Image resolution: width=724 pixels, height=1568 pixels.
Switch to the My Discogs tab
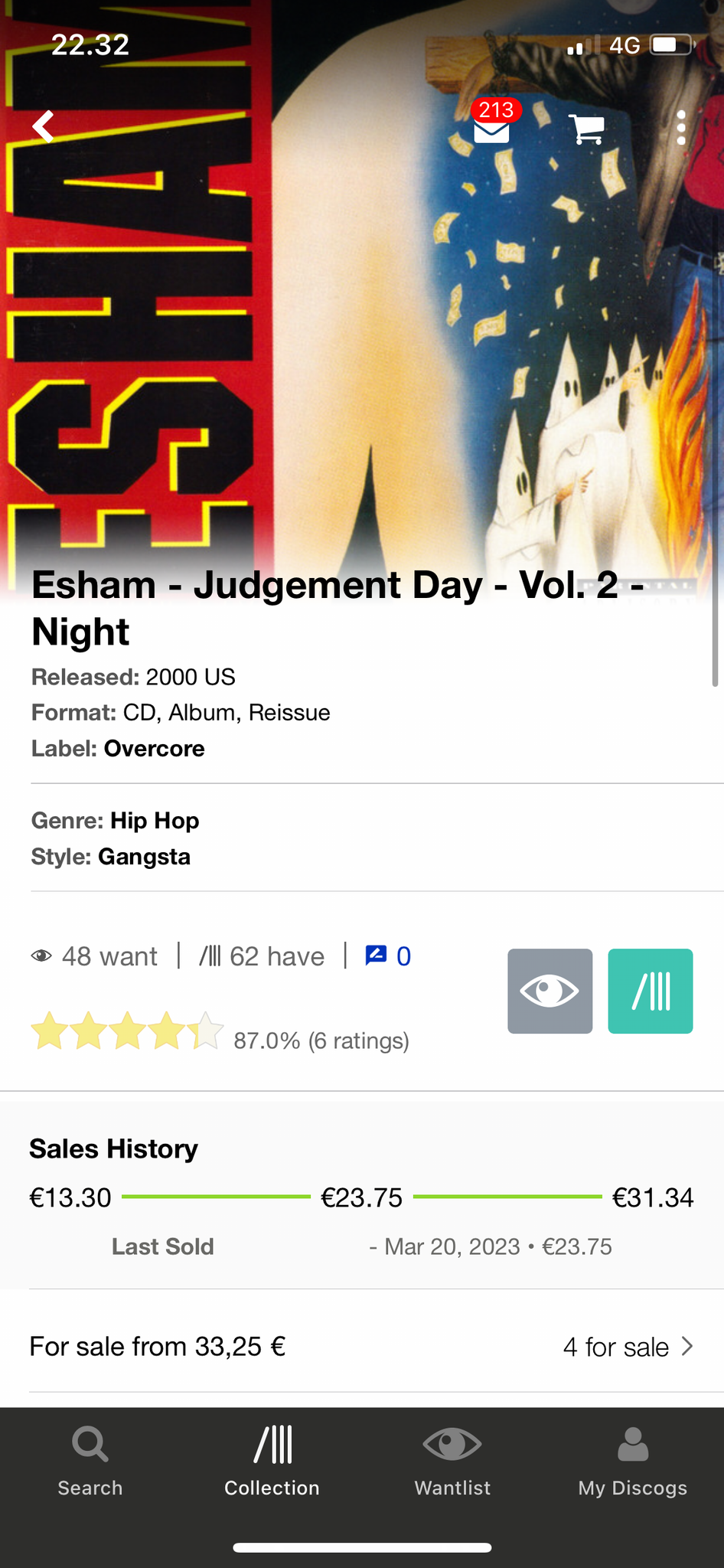point(633,1461)
